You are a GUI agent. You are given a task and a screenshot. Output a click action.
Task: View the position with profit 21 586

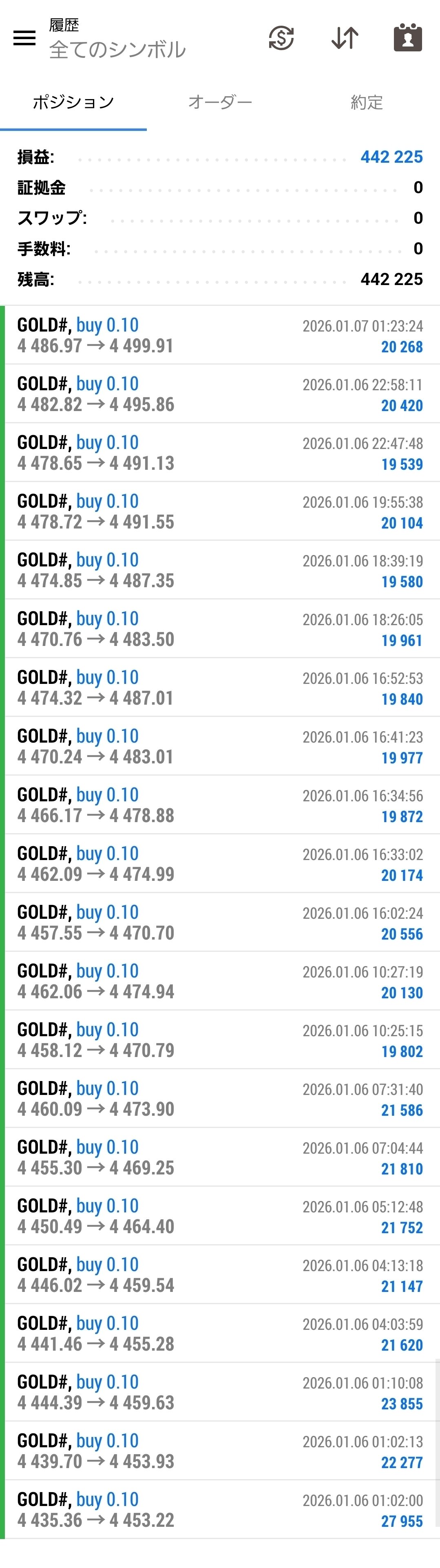219,1099
